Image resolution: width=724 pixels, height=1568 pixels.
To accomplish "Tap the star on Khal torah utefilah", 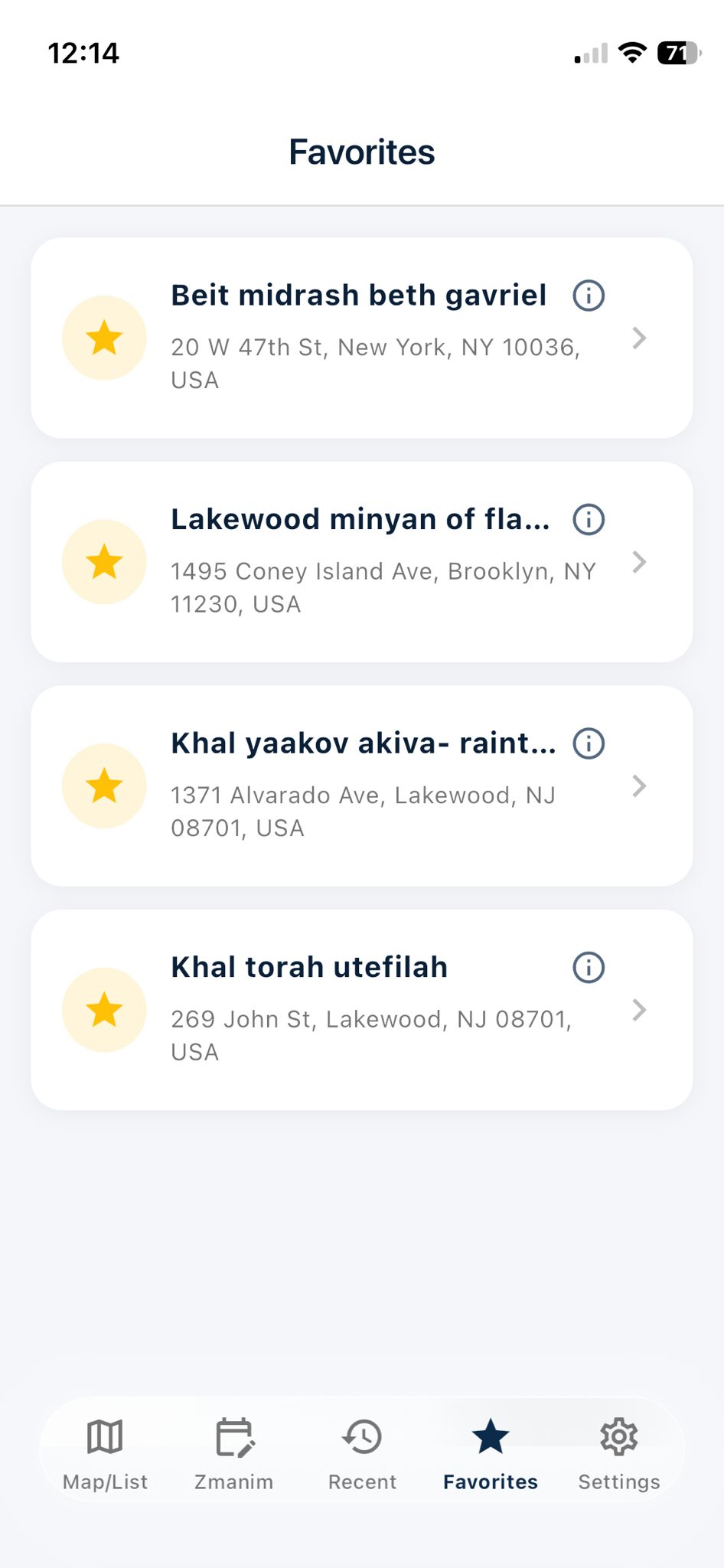I will point(104,1010).
